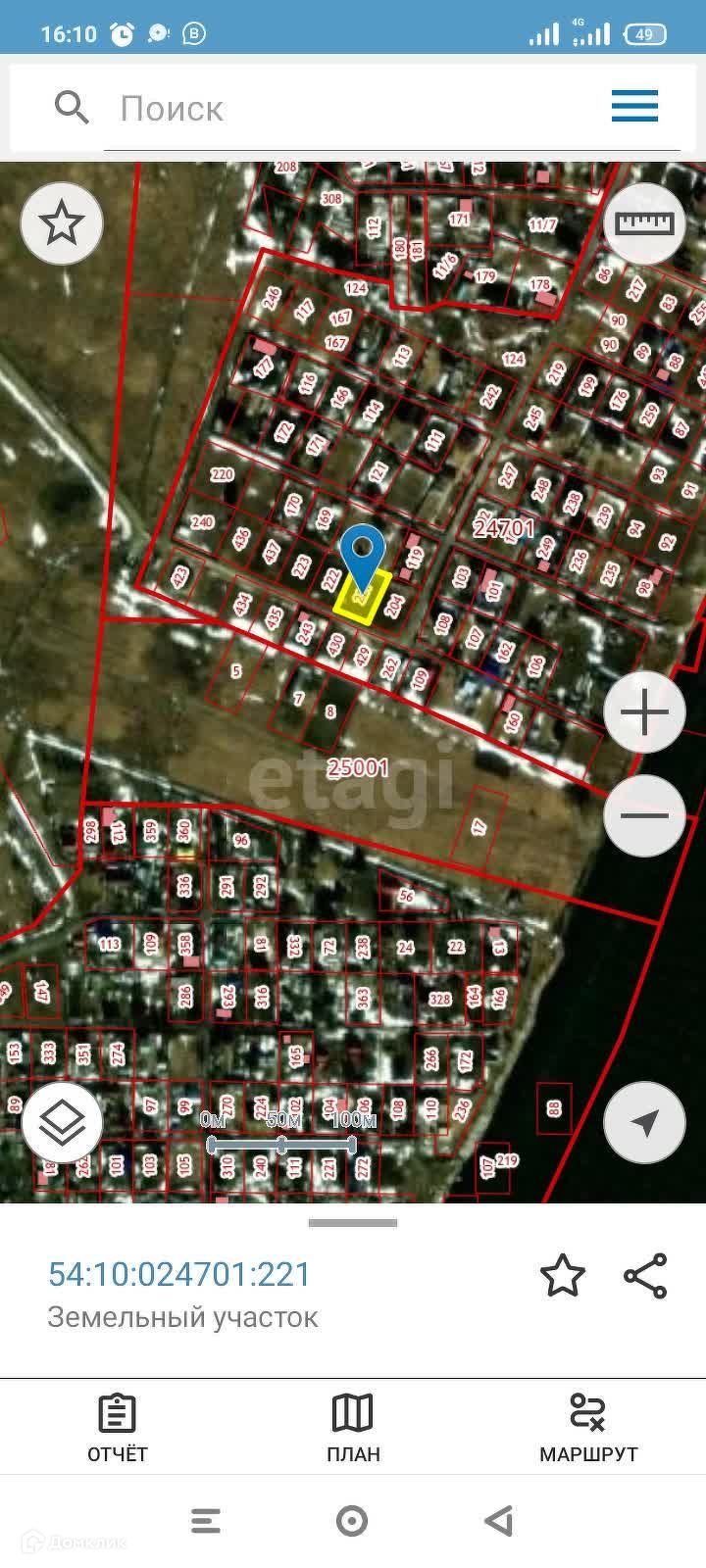Zoom in with the plus button

pos(644,712)
